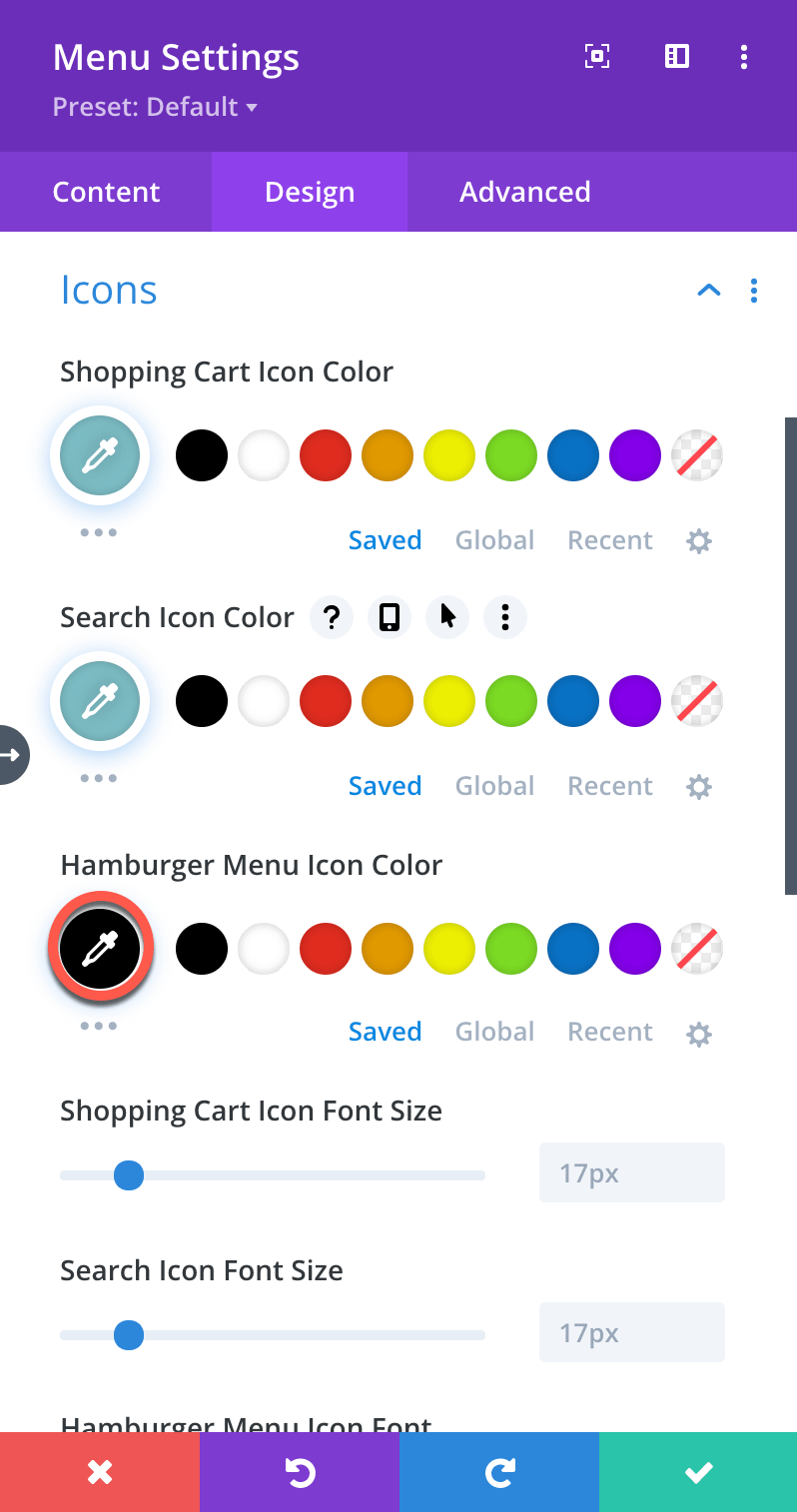Enable hover options for Search Icon Color
Screen dimensions: 797x1512
[447, 618]
